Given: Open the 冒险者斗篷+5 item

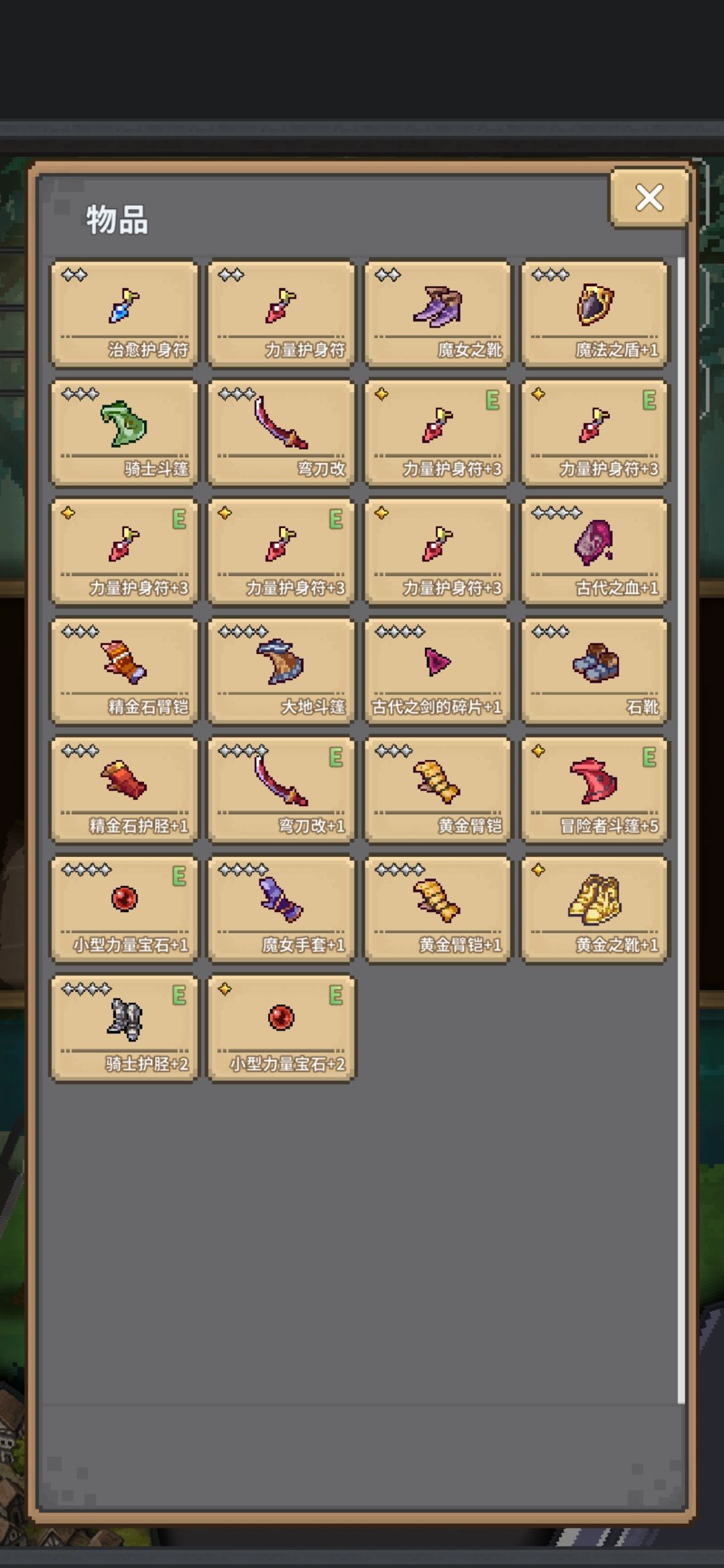Looking at the screenshot, I should click(595, 790).
